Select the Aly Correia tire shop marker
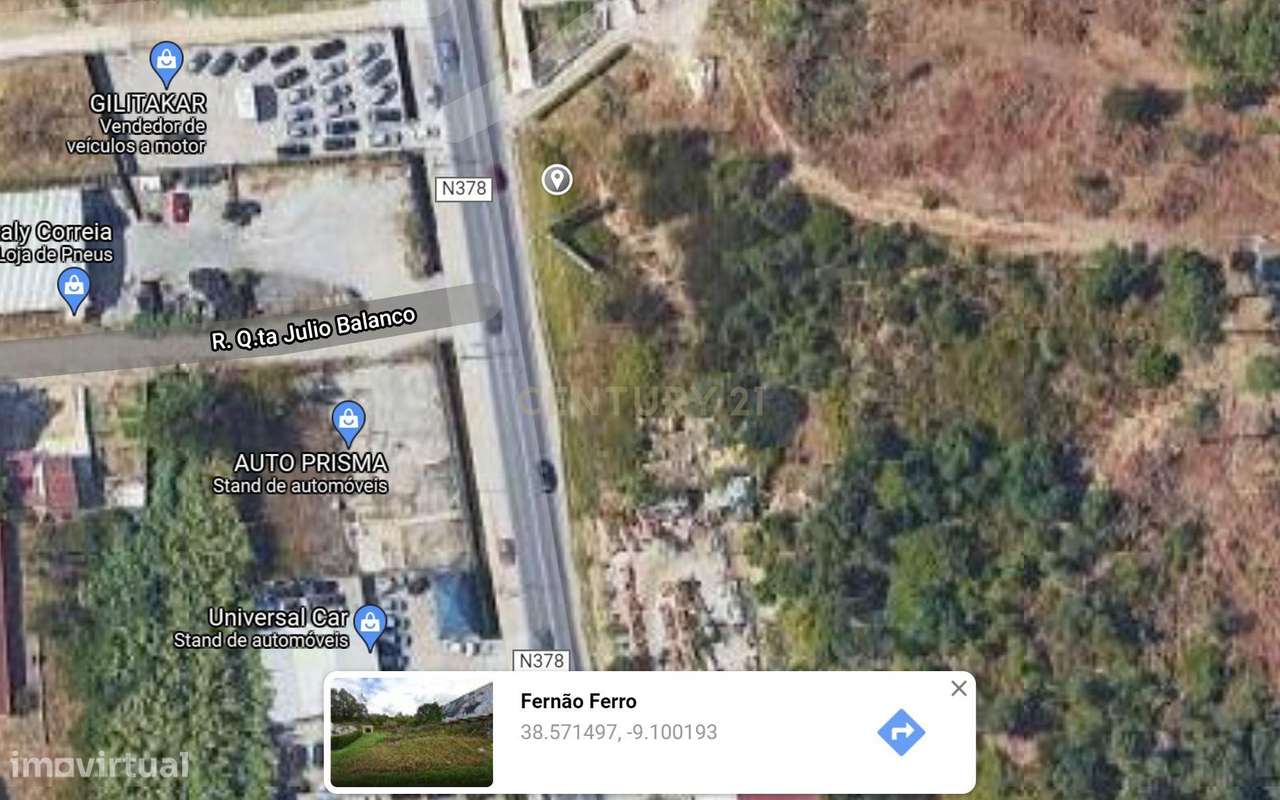 [73, 288]
